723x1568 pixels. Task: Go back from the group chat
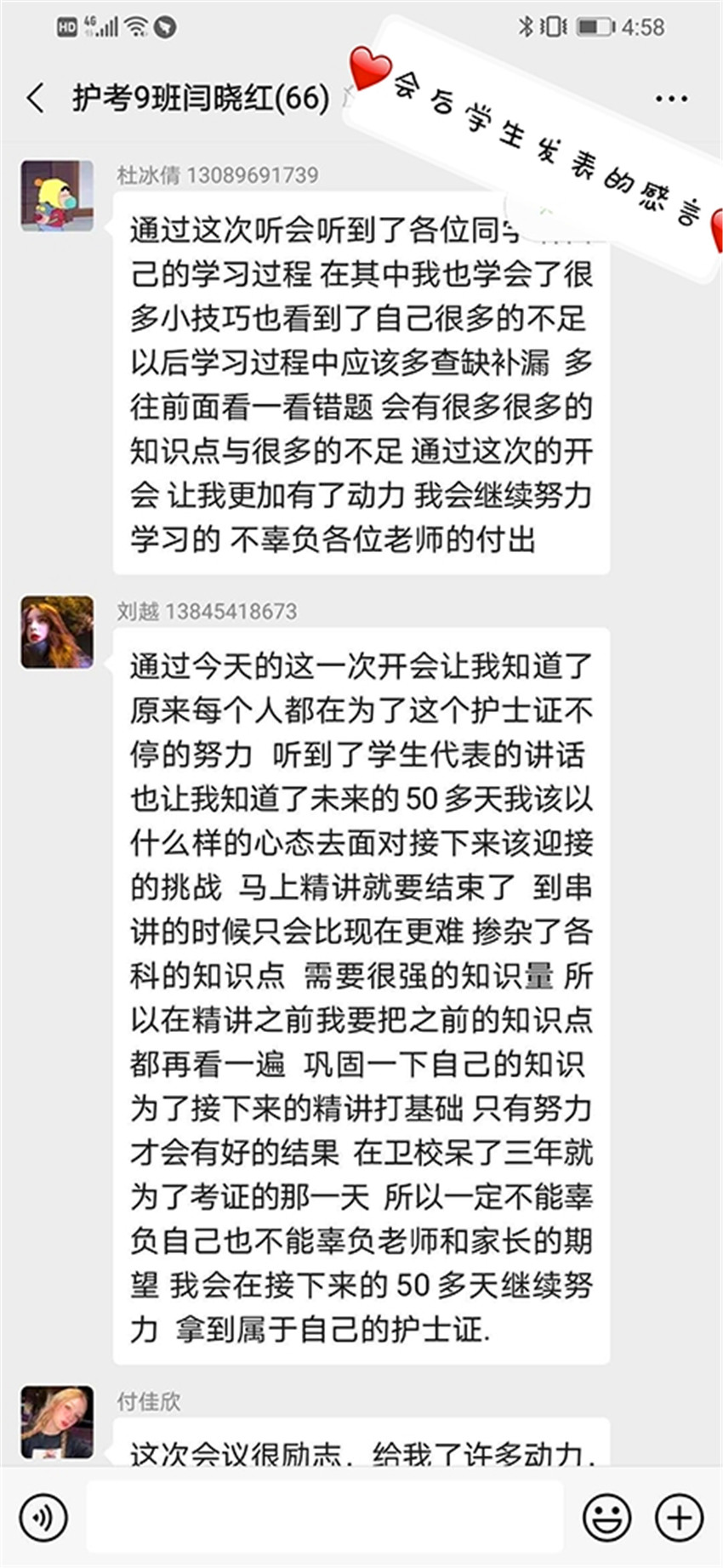(36, 99)
